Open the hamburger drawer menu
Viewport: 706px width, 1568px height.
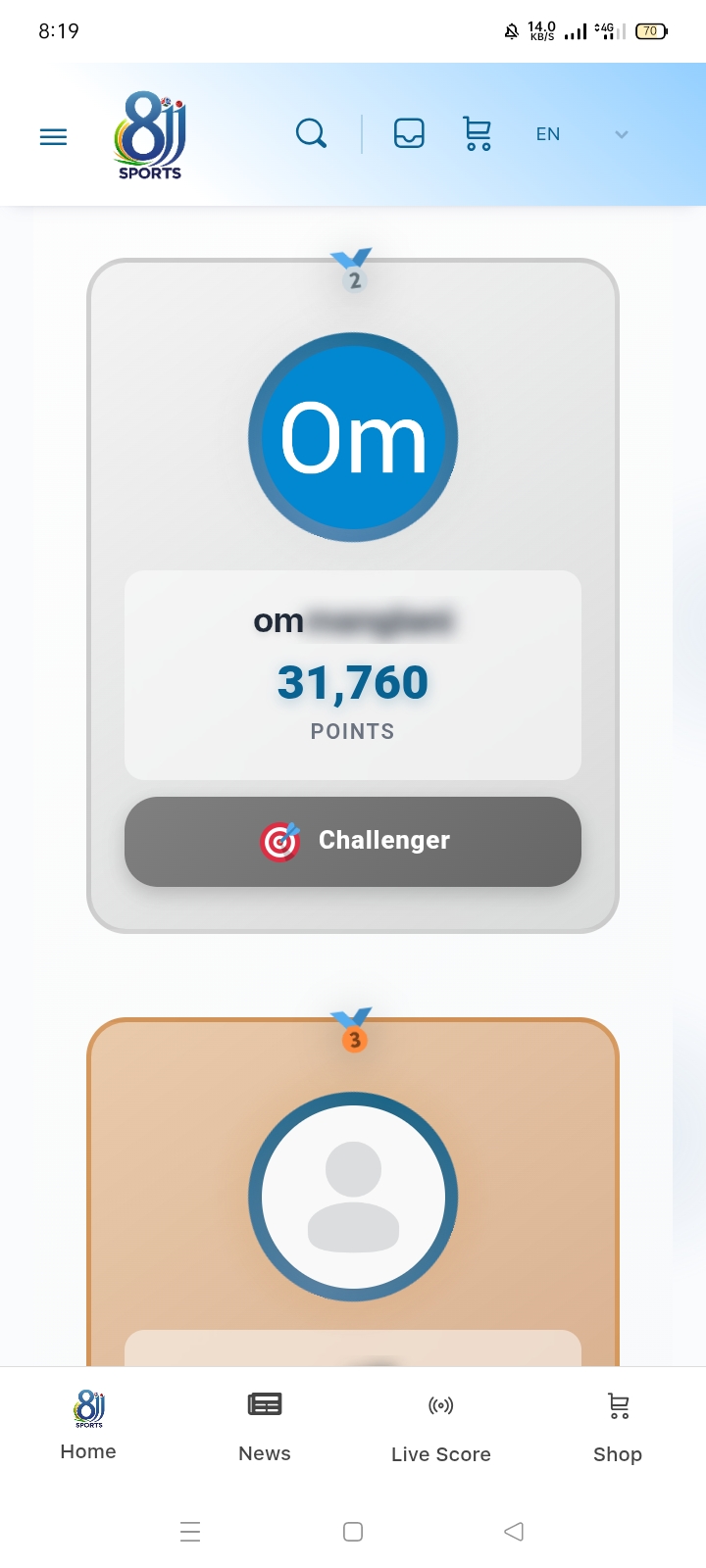pyautogui.click(x=53, y=137)
